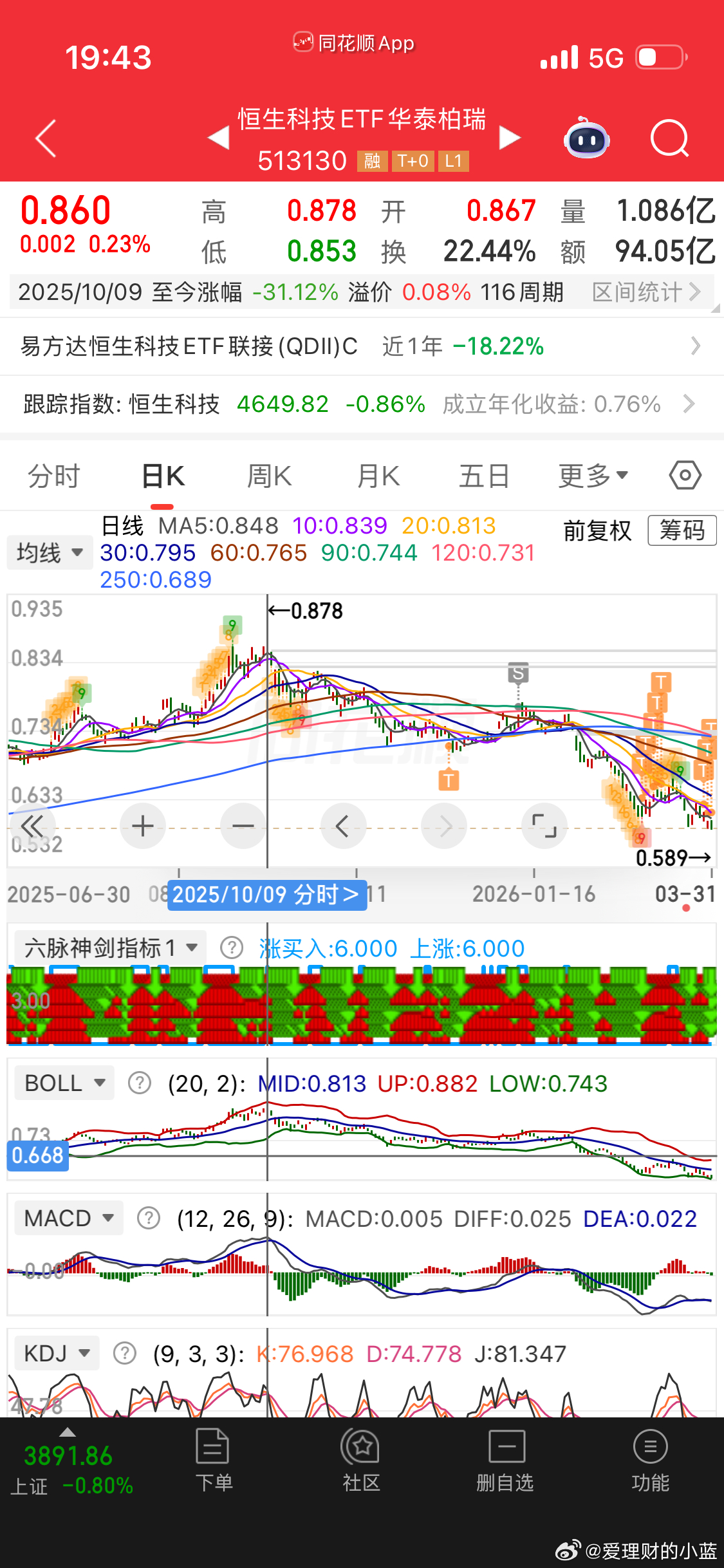
Task: Open the MACD indicator dropdown
Action: [x=68, y=1218]
